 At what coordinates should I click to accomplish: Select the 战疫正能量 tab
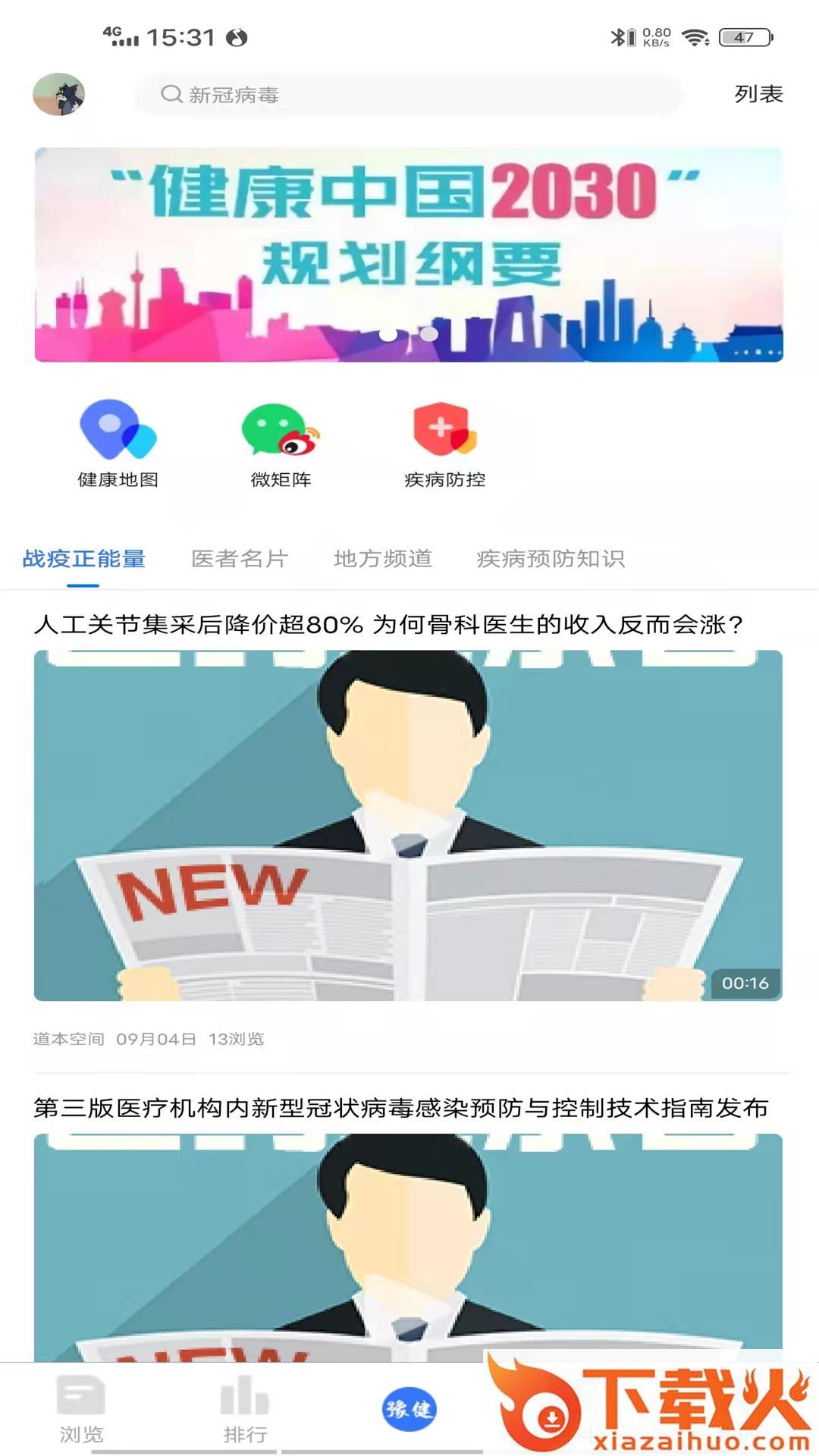click(x=83, y=559)
